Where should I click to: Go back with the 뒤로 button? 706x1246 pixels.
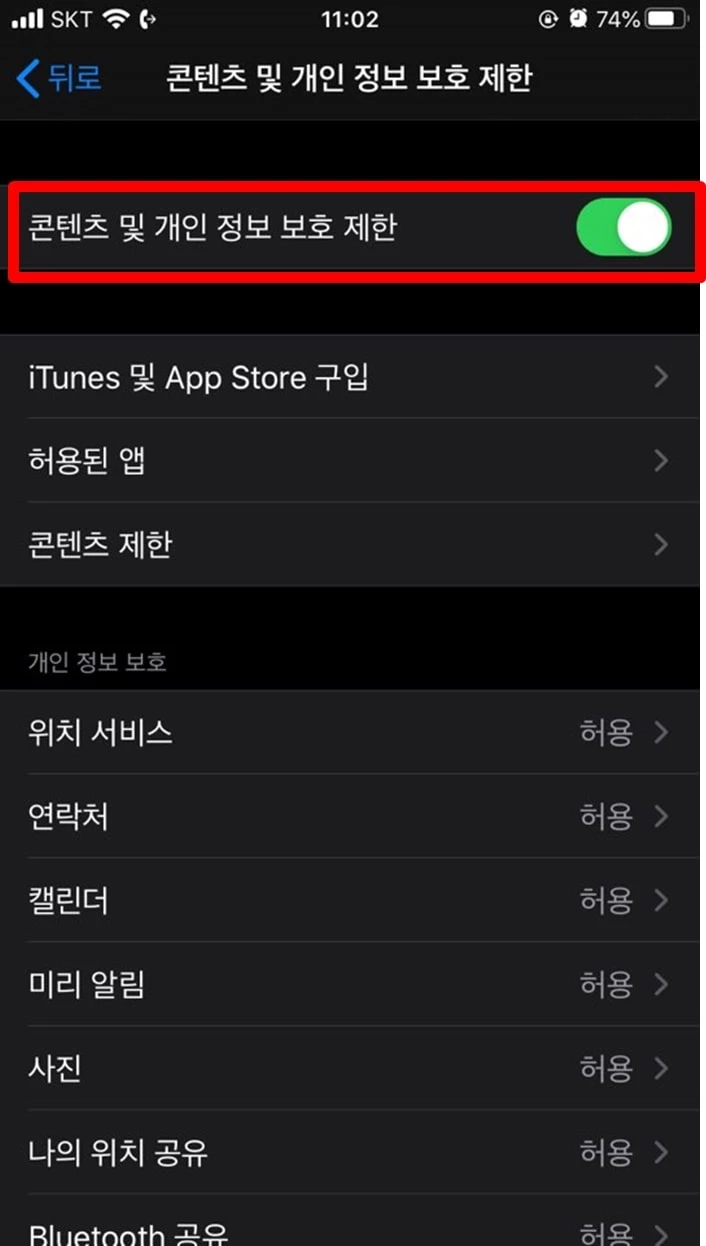[x=60, y=78]
